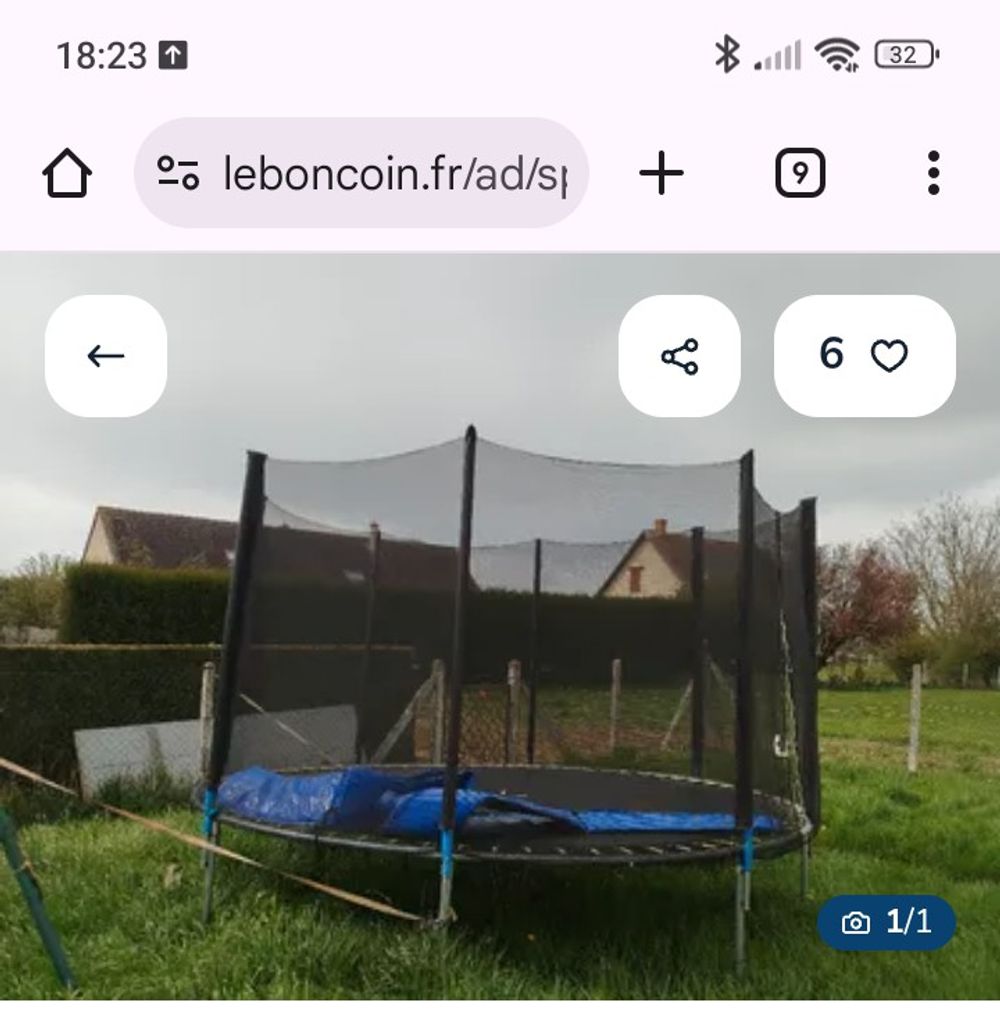Open the tab switcher showing 9 tabs
Image resolution: width=1000 pixels, height=1010 pixels.
click(800, 174)
